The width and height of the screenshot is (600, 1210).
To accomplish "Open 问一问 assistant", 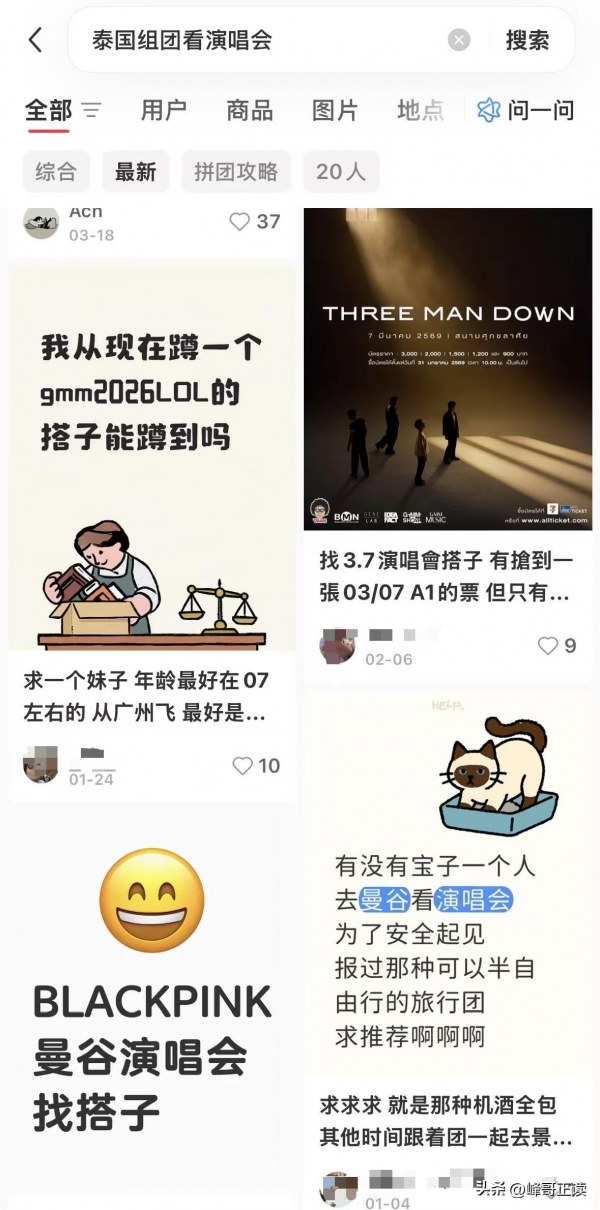I will point(527,110).
